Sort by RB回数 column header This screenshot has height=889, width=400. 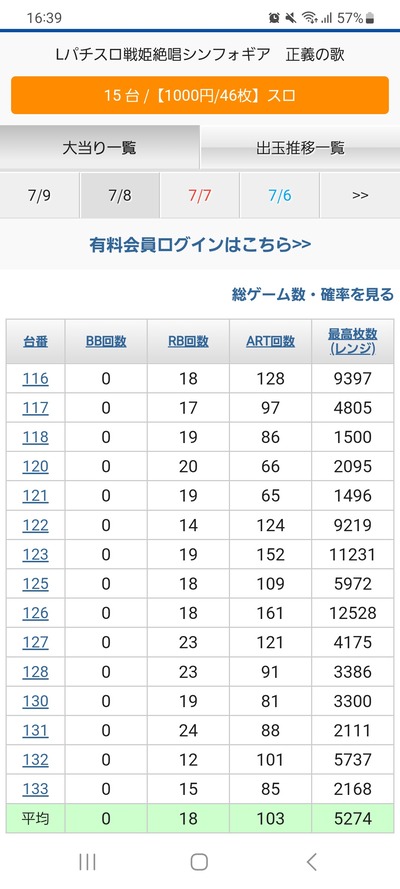[x=188, y=341]
